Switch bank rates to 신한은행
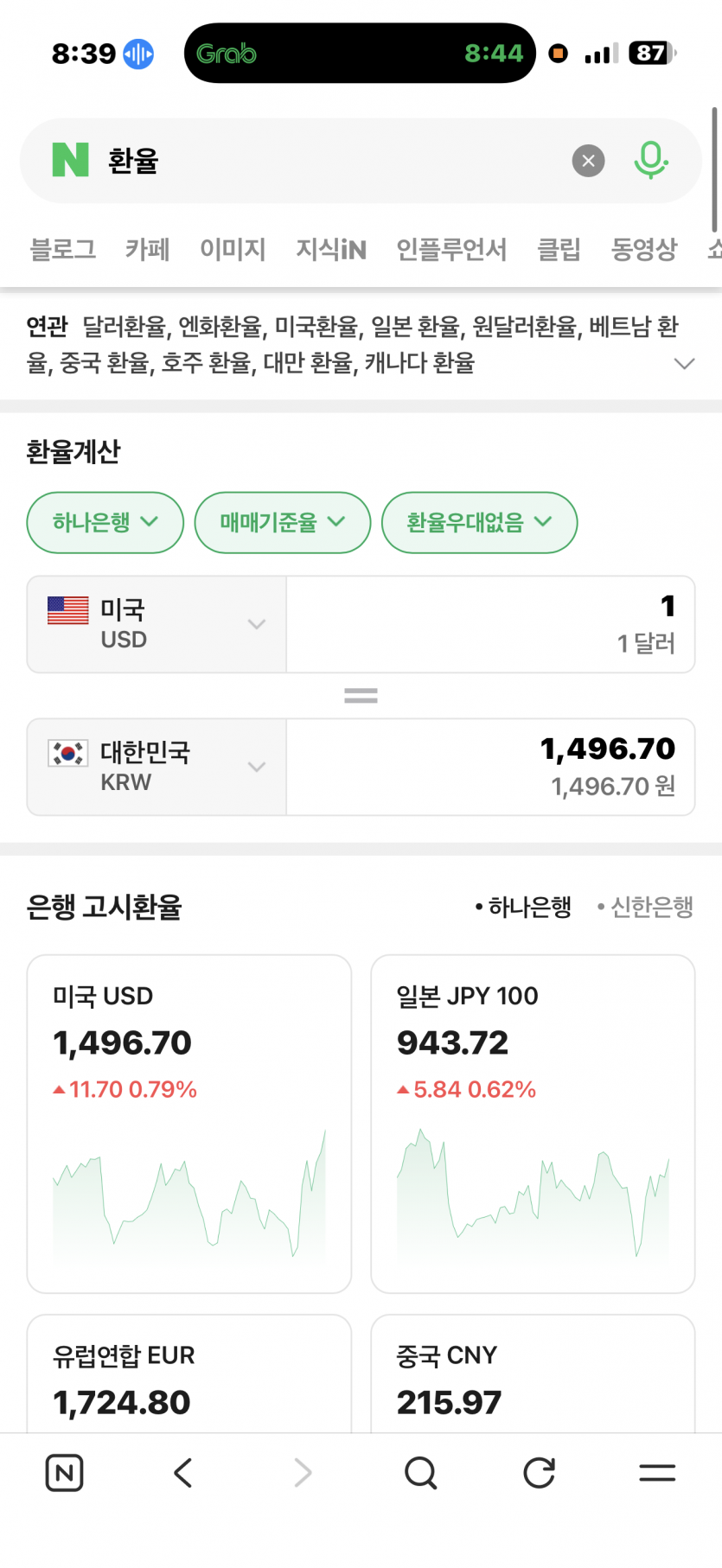The height and width of the screenshot is (1568, 722). pos(646,907)
